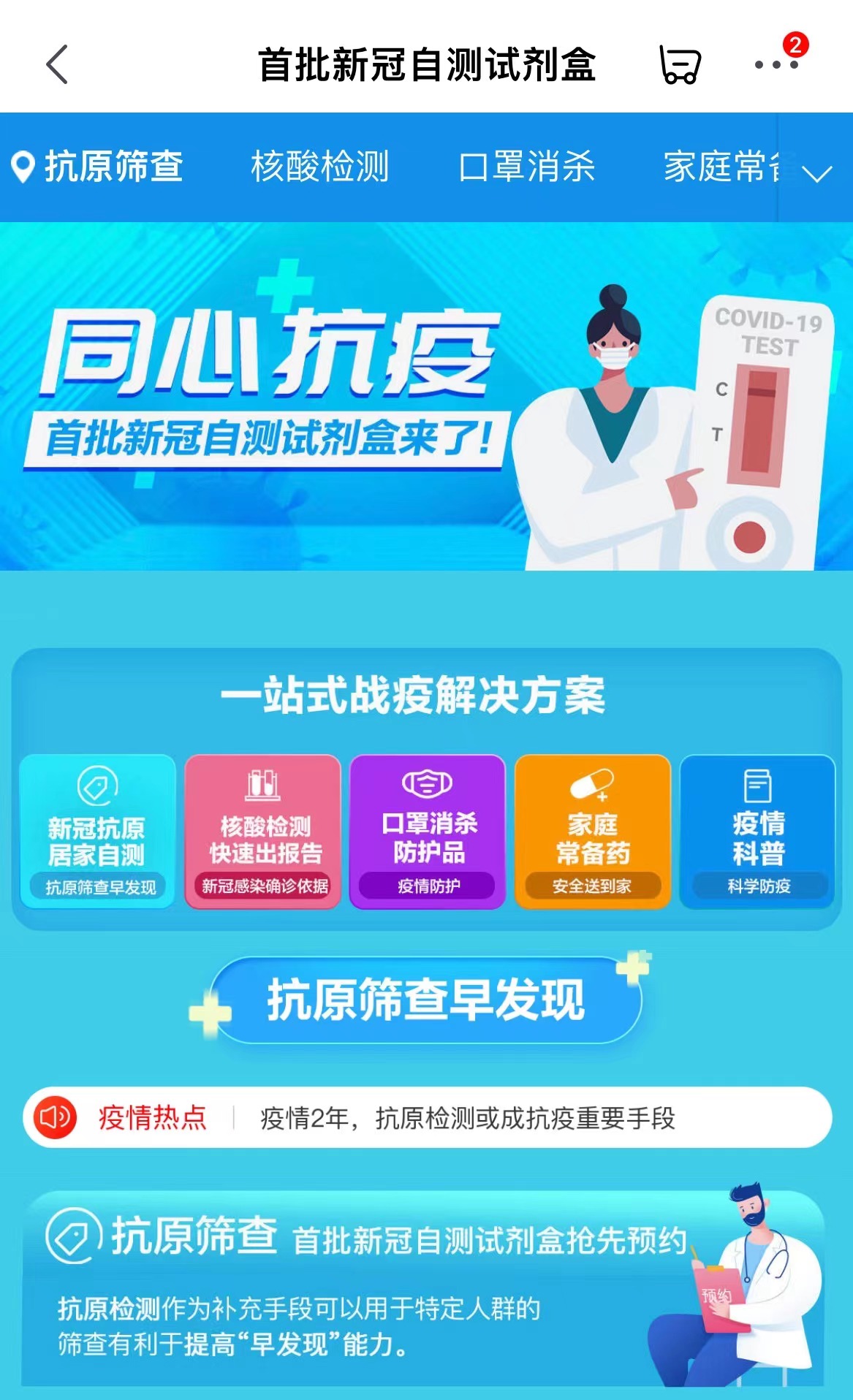This screenshot has height=1400, width=853.
Task: Go back to the previous page
Action: (57, 65)
